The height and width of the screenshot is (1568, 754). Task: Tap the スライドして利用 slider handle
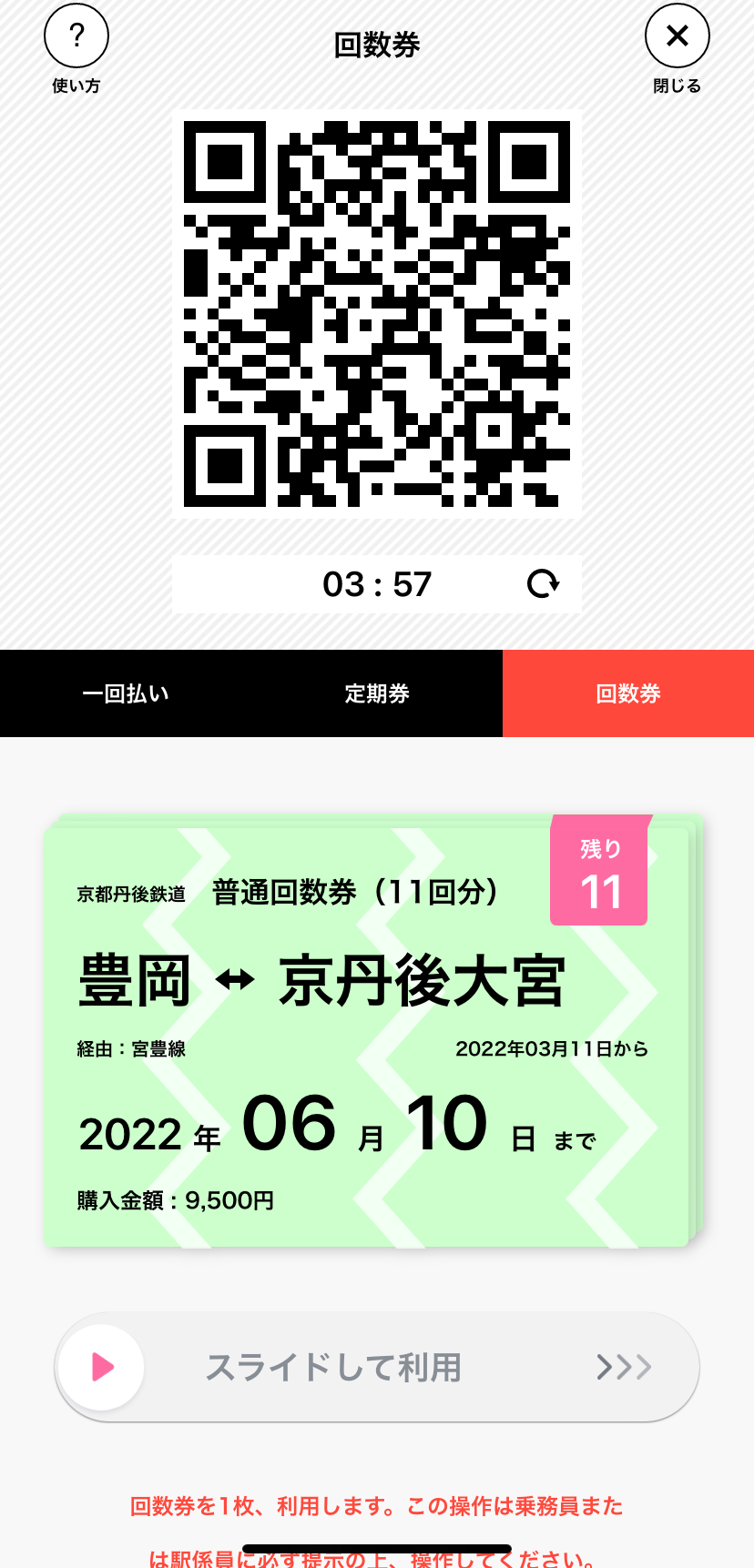click(102, 1367)
